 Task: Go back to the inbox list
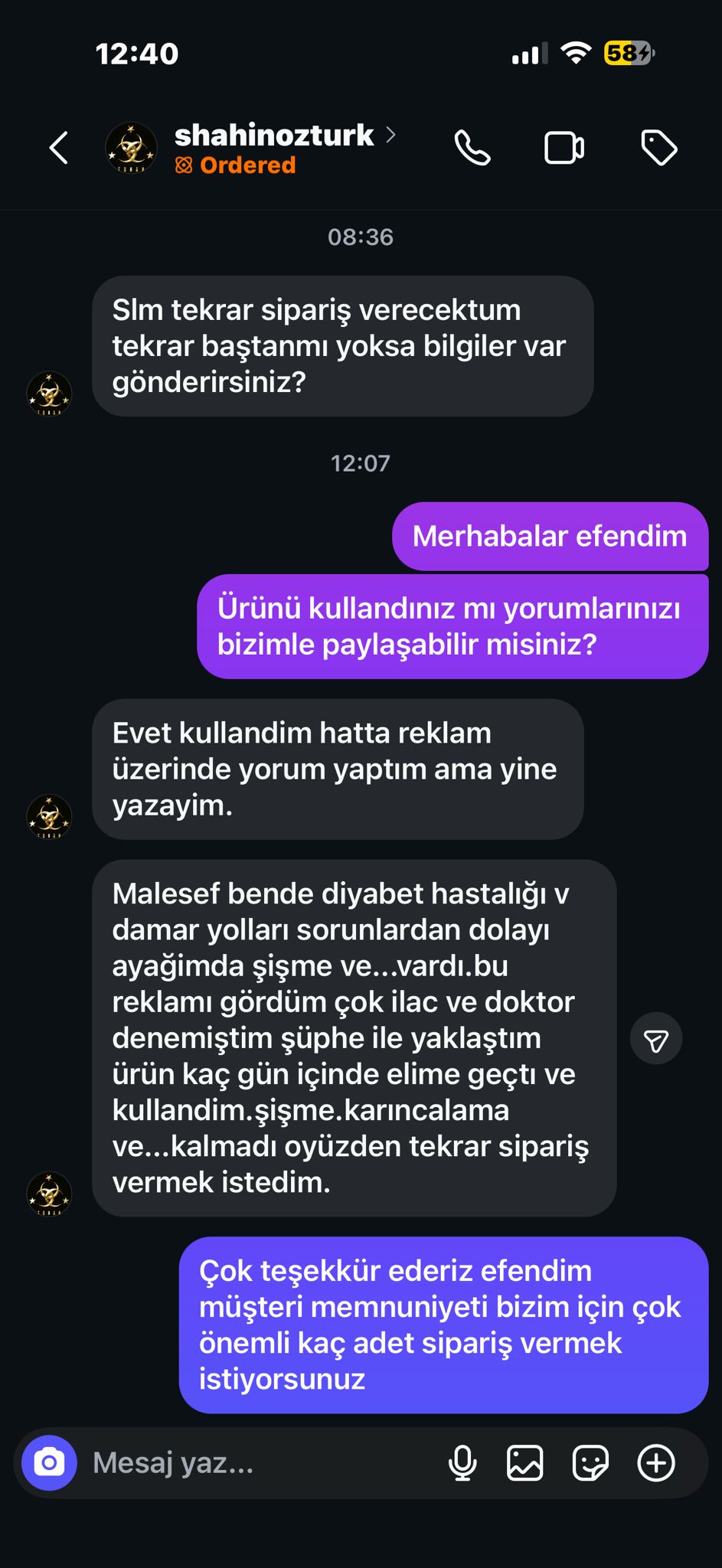pos(59,148)
